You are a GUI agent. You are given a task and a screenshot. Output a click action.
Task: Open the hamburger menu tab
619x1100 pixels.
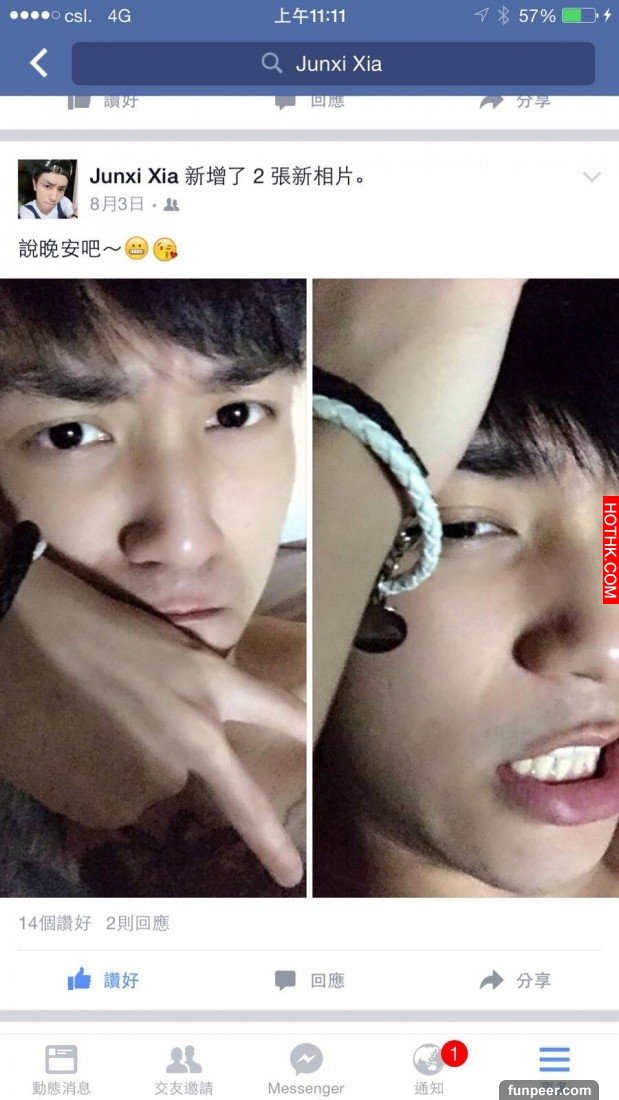click(x=554, y=1060)
